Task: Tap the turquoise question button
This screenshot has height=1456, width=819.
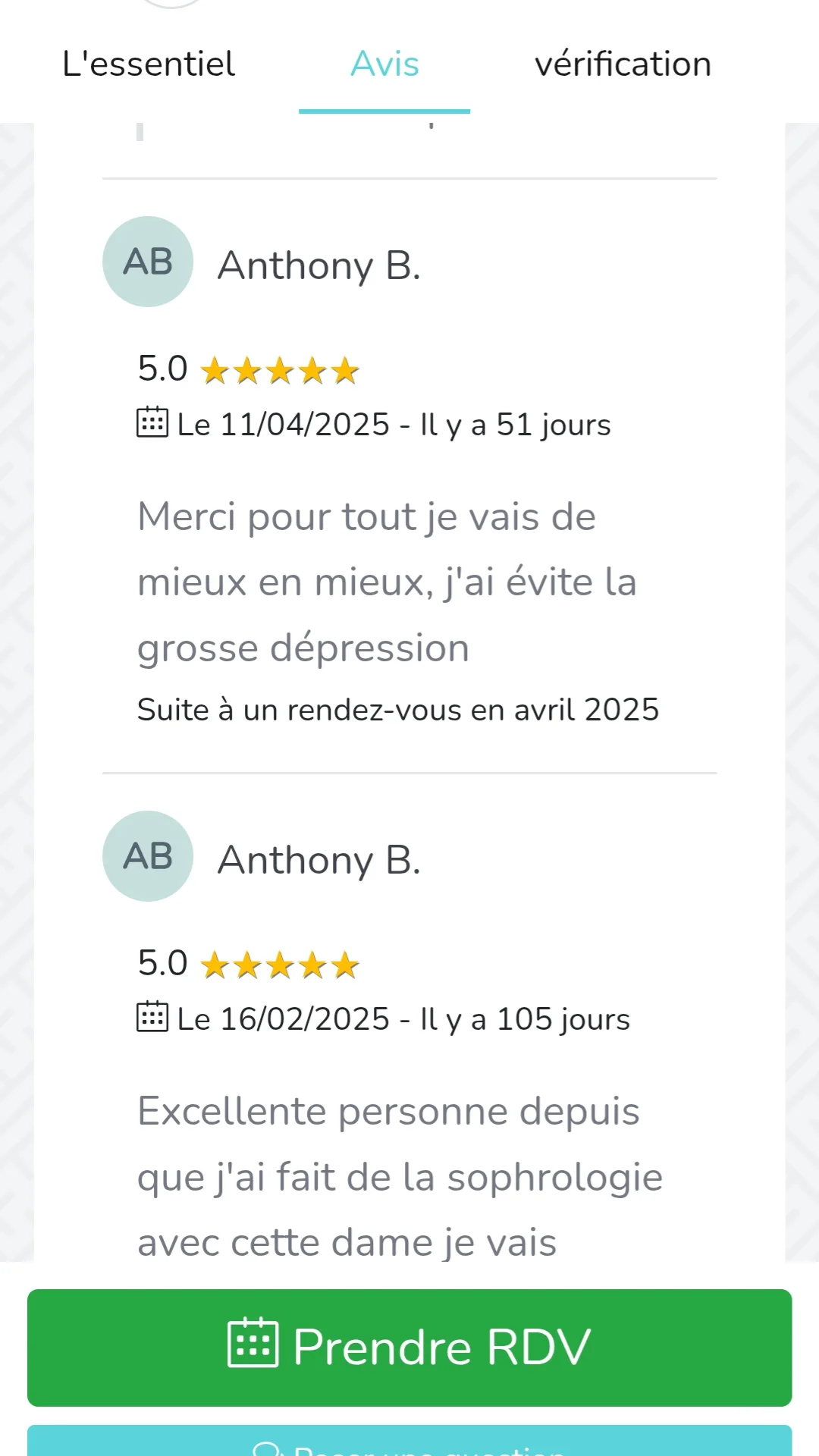Action: click(409, 1444)
